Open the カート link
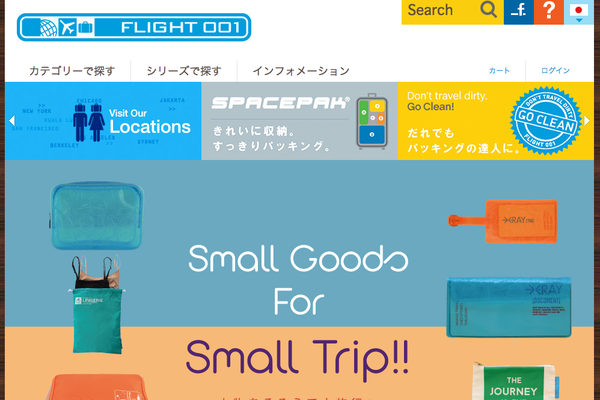Viewport: 600px width, 400px height. click(x=499, y=71)
